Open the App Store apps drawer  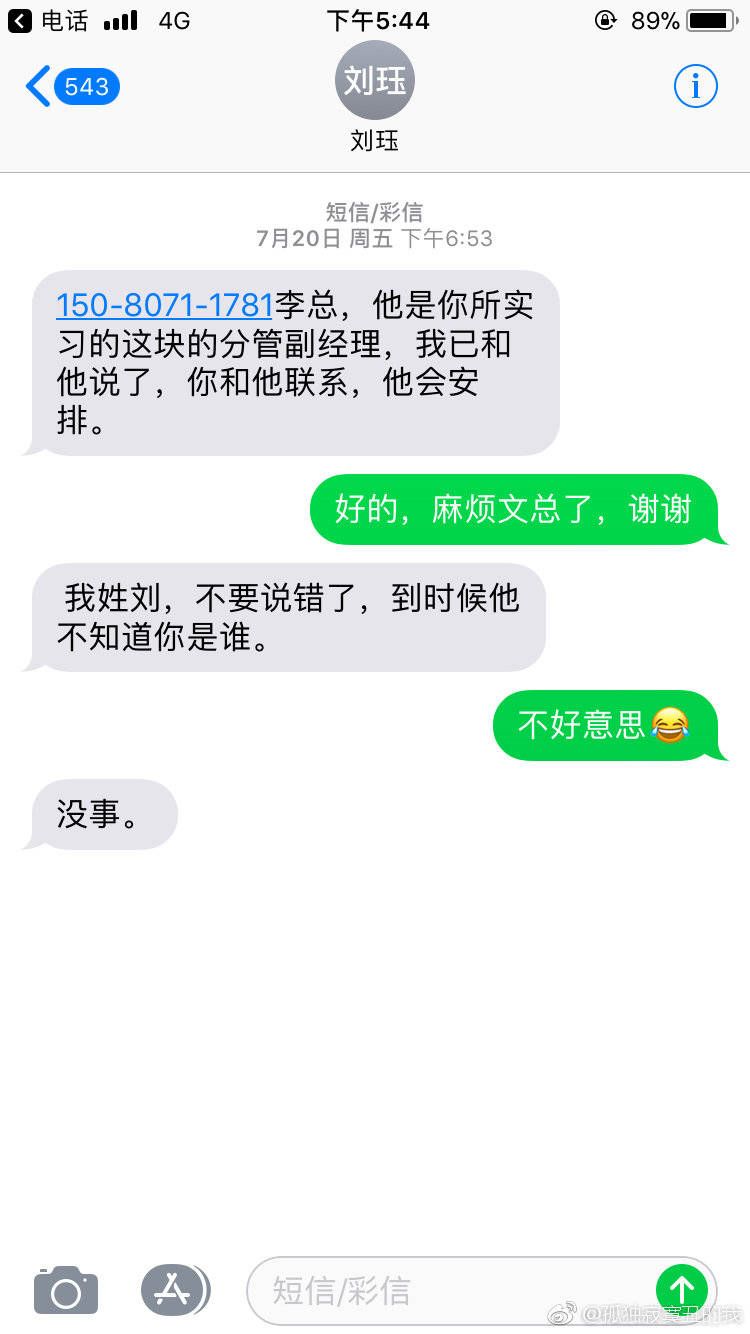(x=175, y=1289)
